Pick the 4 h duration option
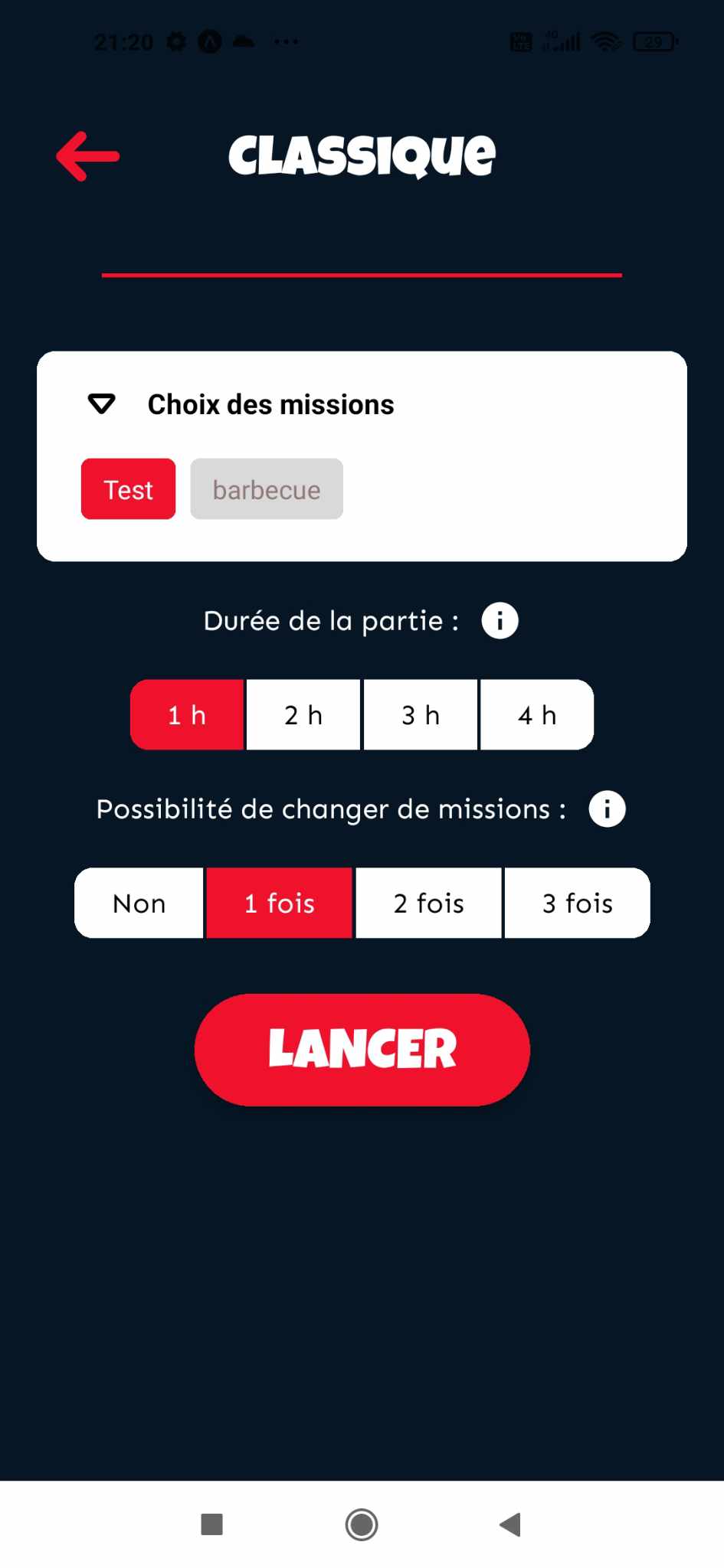 point(537,714)
